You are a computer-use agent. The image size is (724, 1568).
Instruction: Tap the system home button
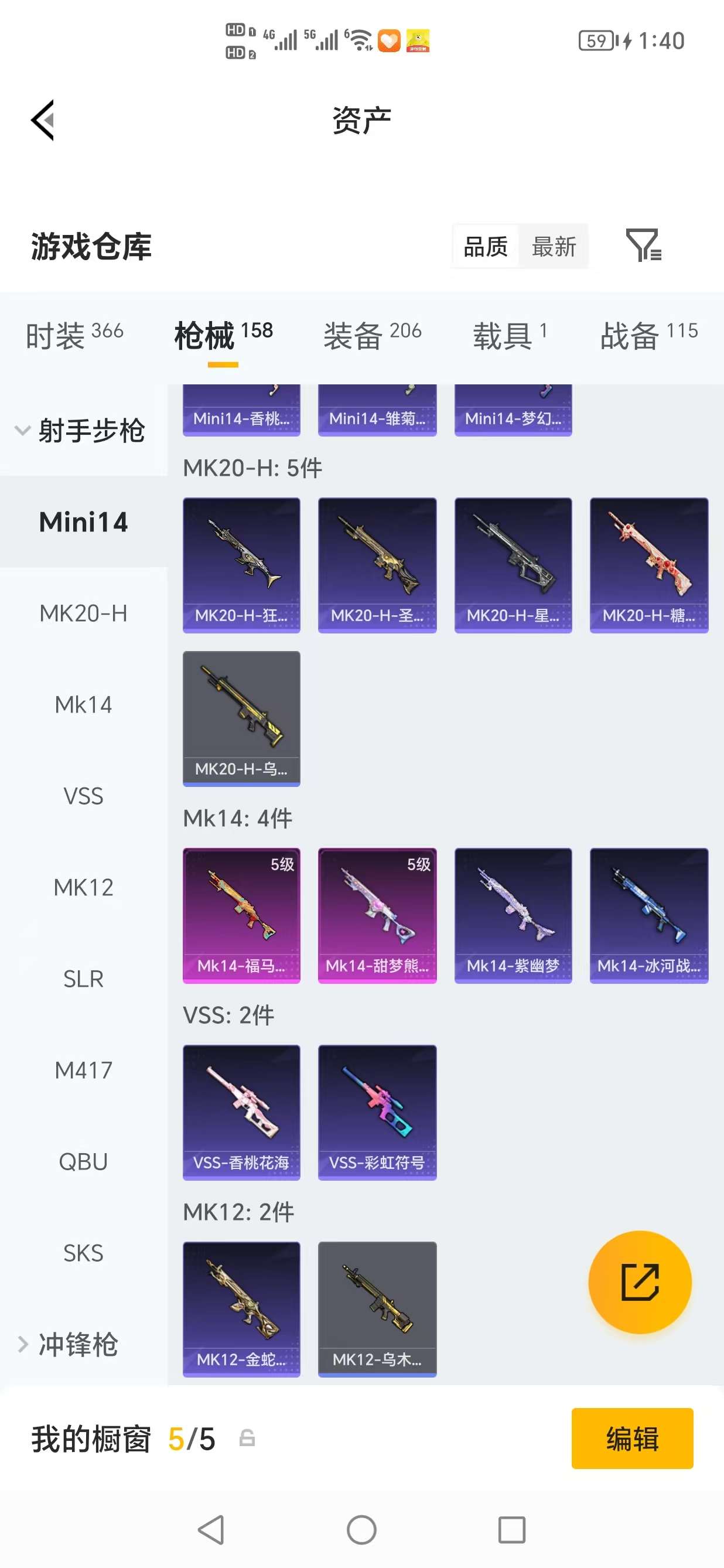coord(361,1530)
